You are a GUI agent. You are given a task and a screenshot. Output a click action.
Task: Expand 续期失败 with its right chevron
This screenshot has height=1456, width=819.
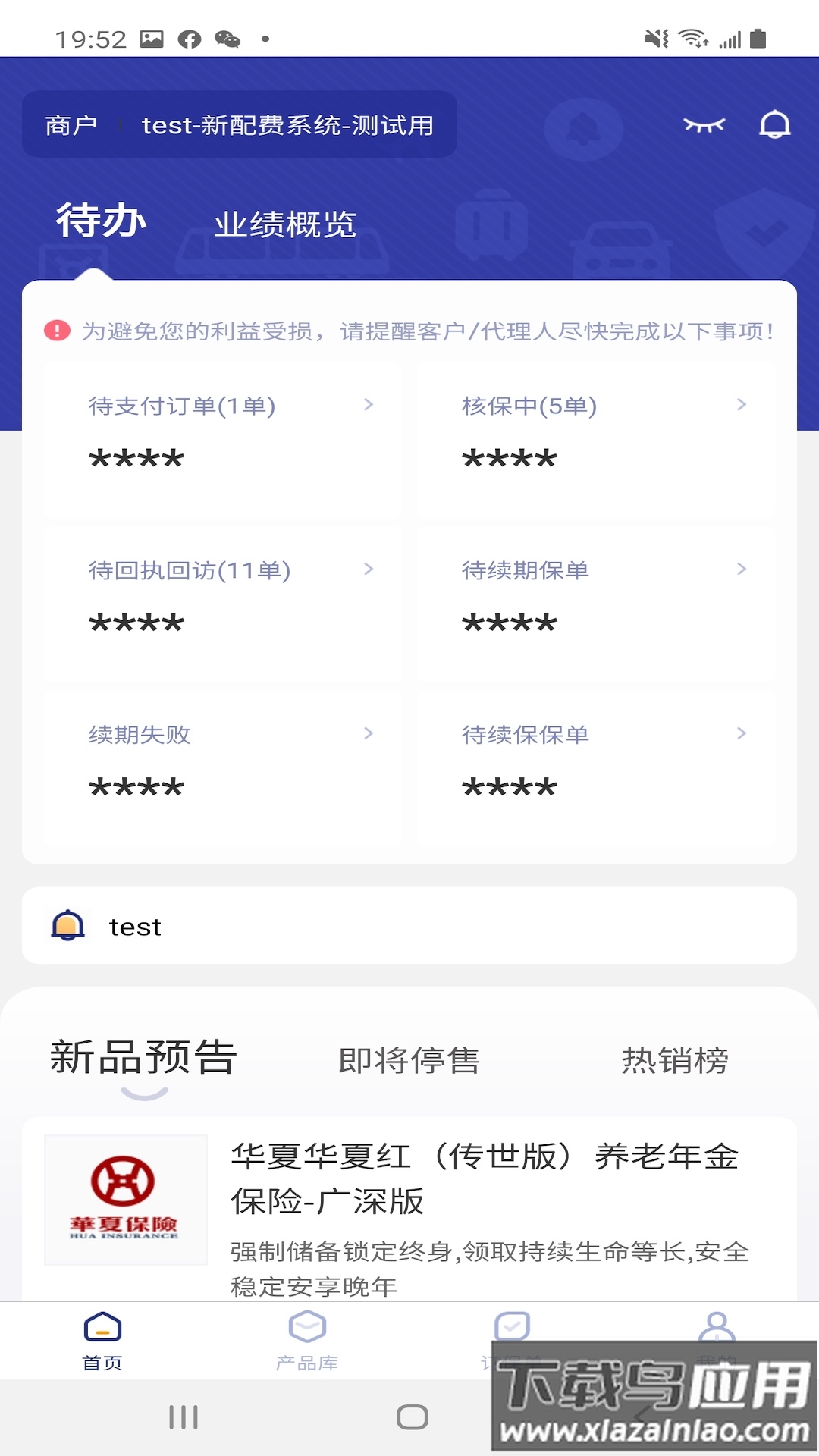tap(369, 733)
